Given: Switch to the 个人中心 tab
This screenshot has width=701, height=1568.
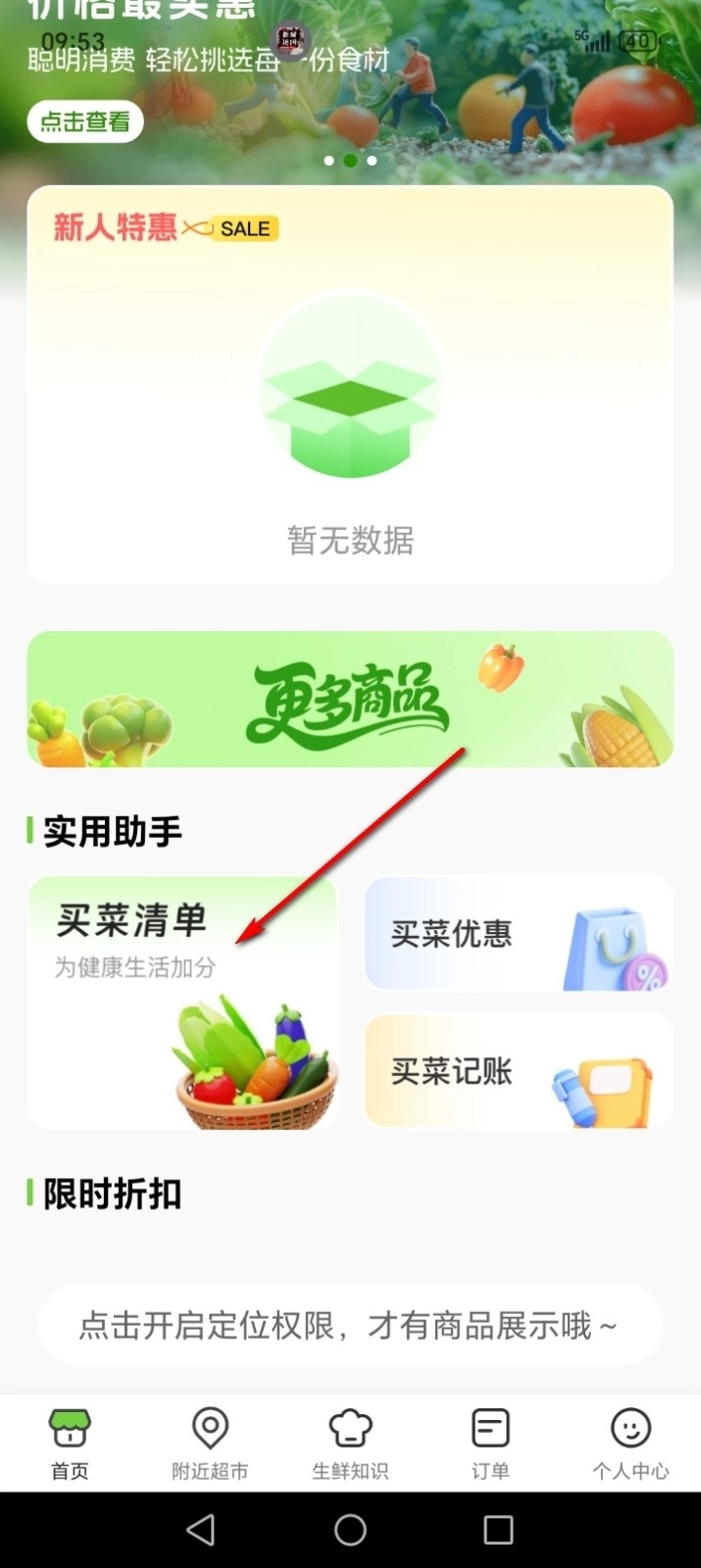Looking at the screenshot, I should [630, 1443].
